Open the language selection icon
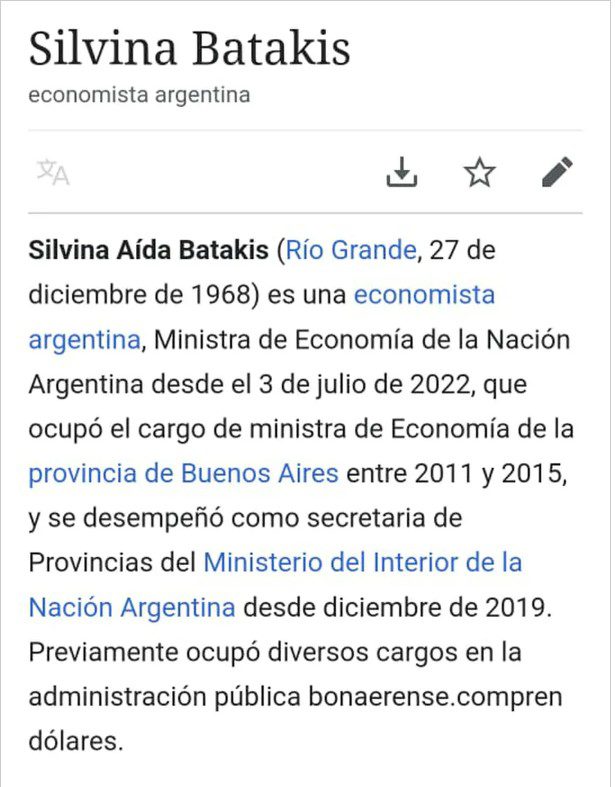 (52, 173)
